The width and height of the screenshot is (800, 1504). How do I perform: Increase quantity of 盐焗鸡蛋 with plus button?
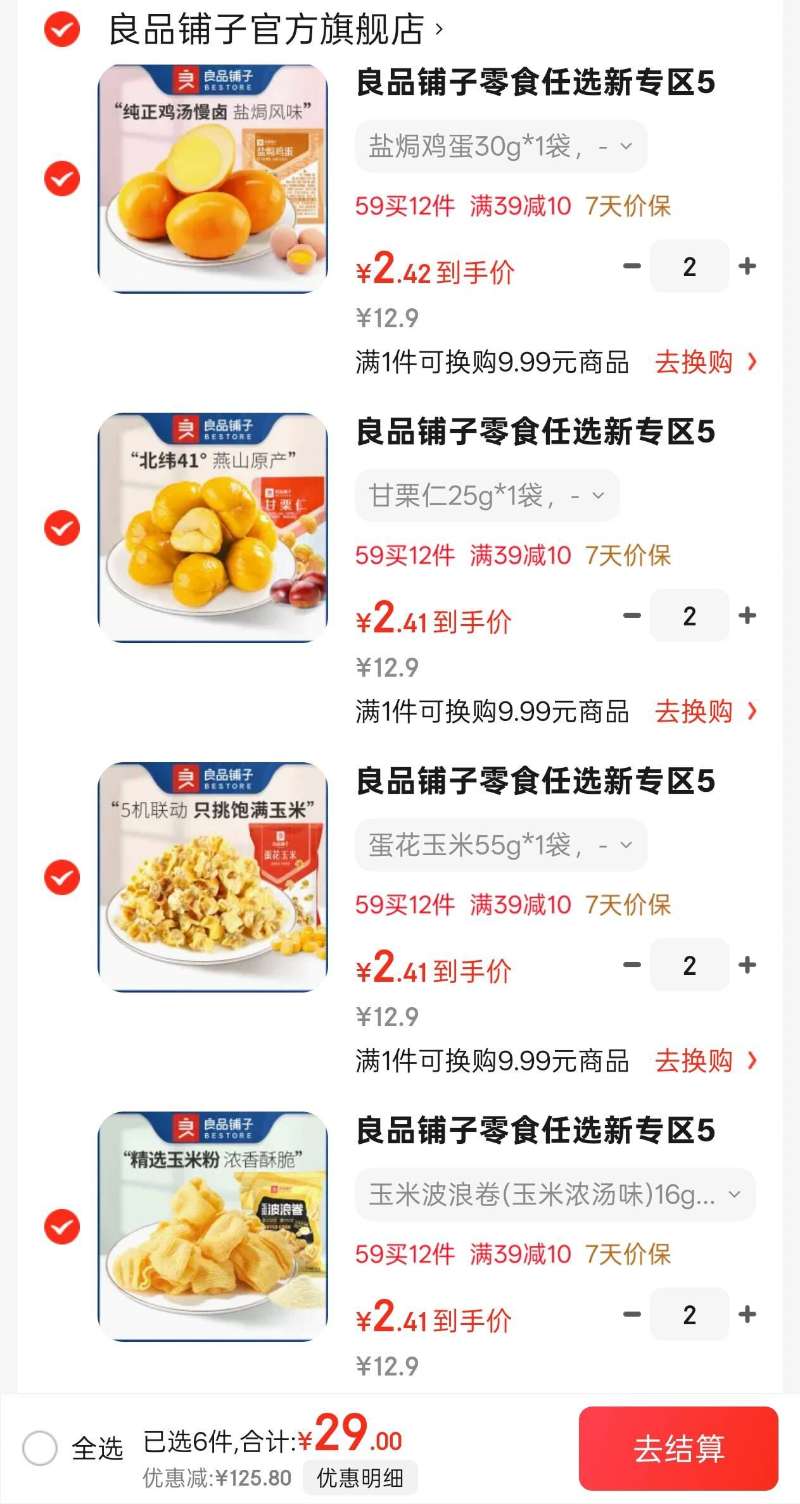[747, 266]
